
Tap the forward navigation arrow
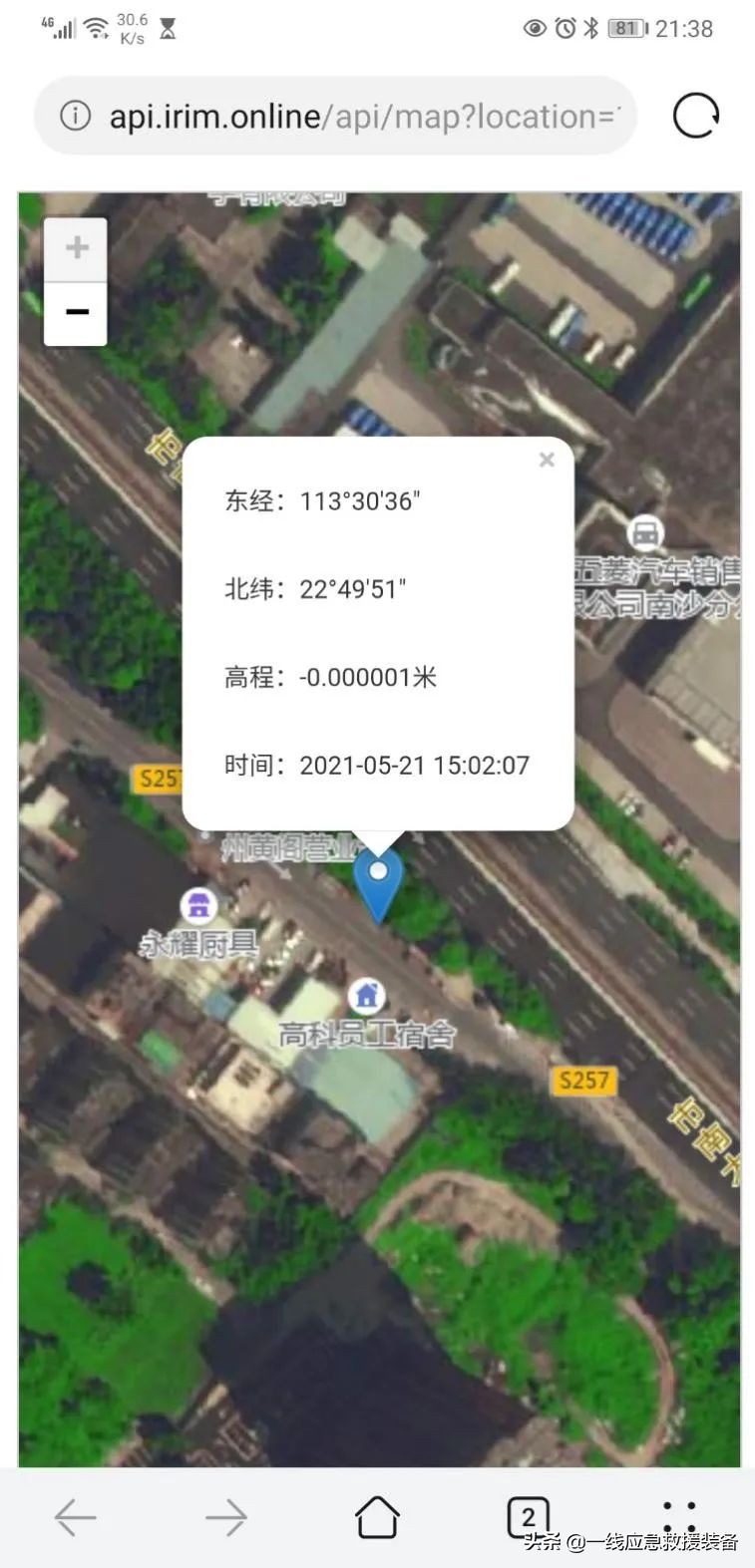[x=227, y=1516]
